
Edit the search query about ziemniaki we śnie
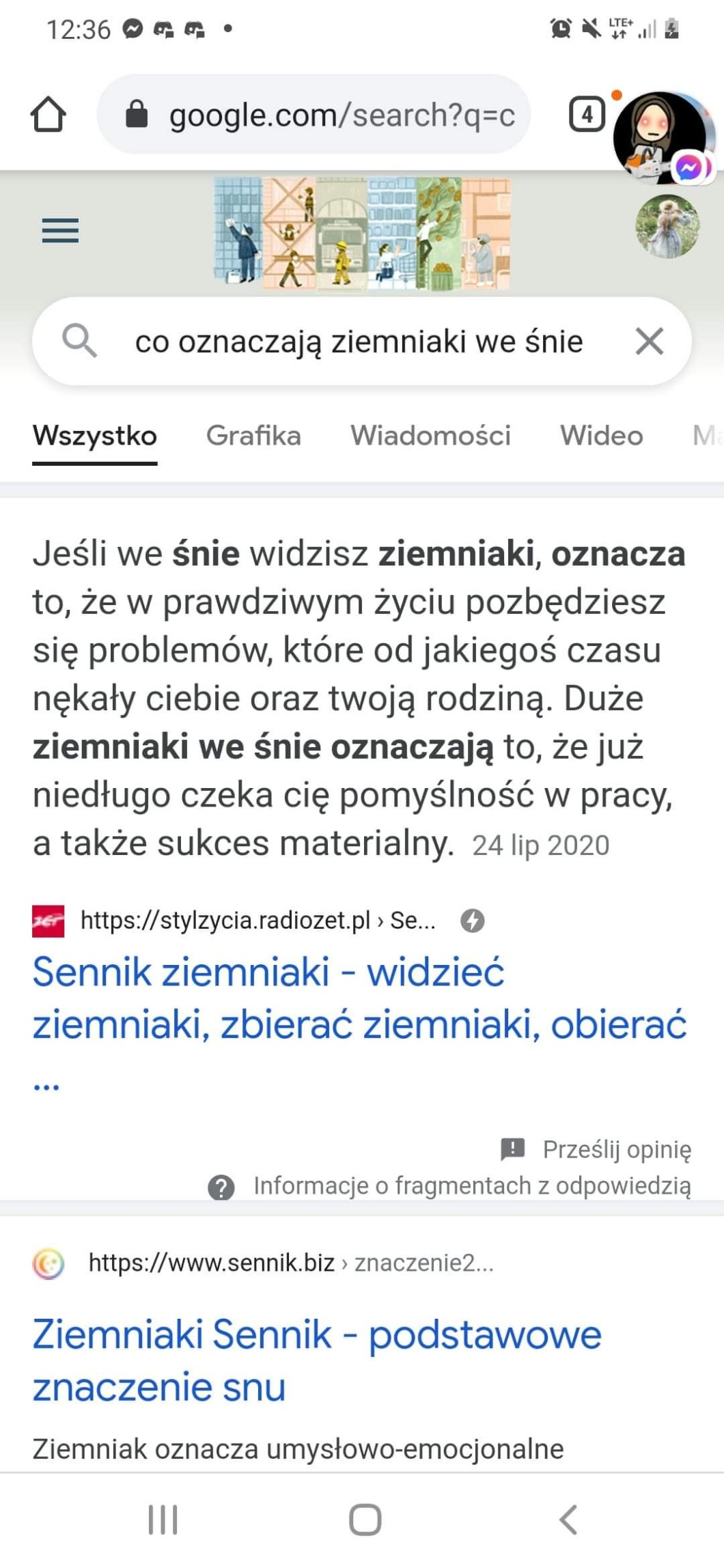tap(359, 341)
